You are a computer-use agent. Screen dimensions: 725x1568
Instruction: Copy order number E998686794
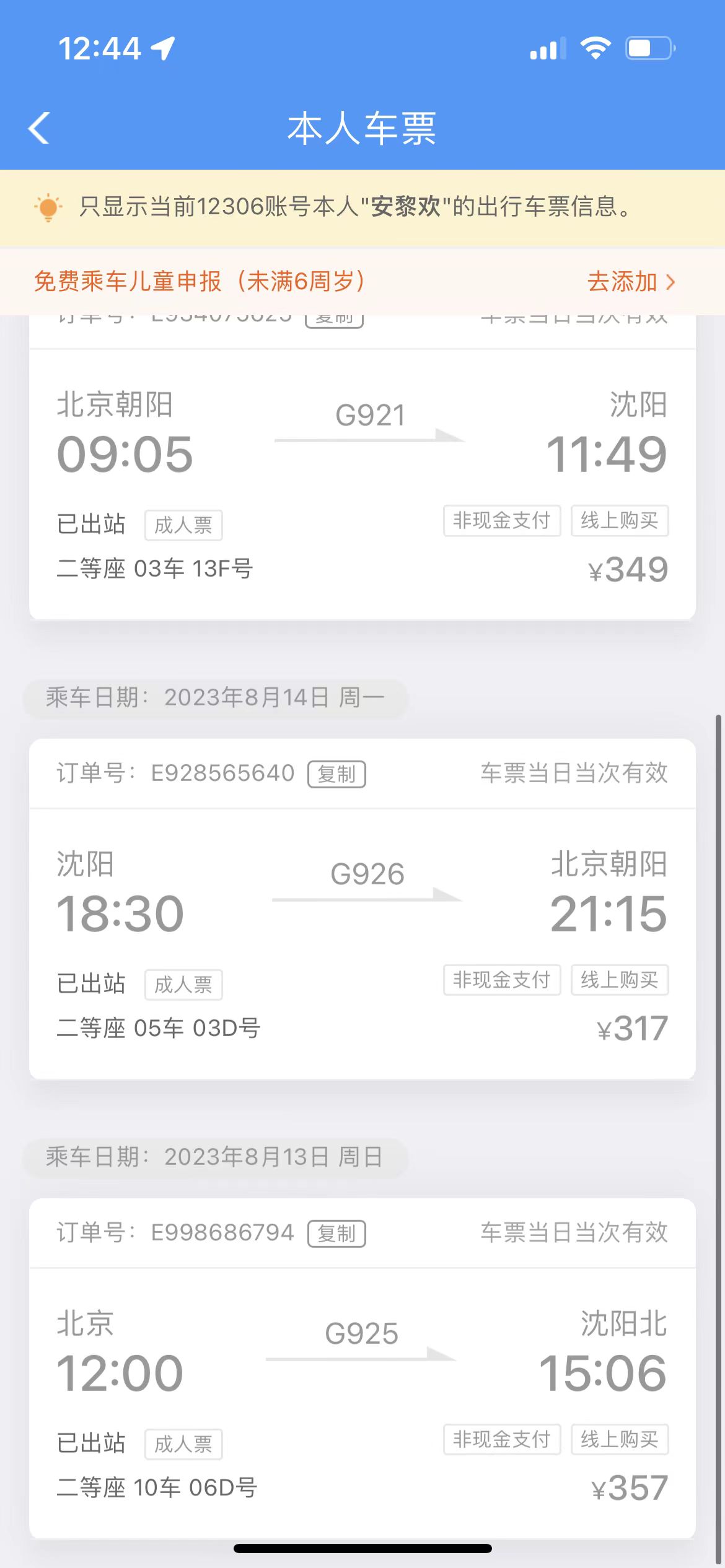[x=336, y=1234]
